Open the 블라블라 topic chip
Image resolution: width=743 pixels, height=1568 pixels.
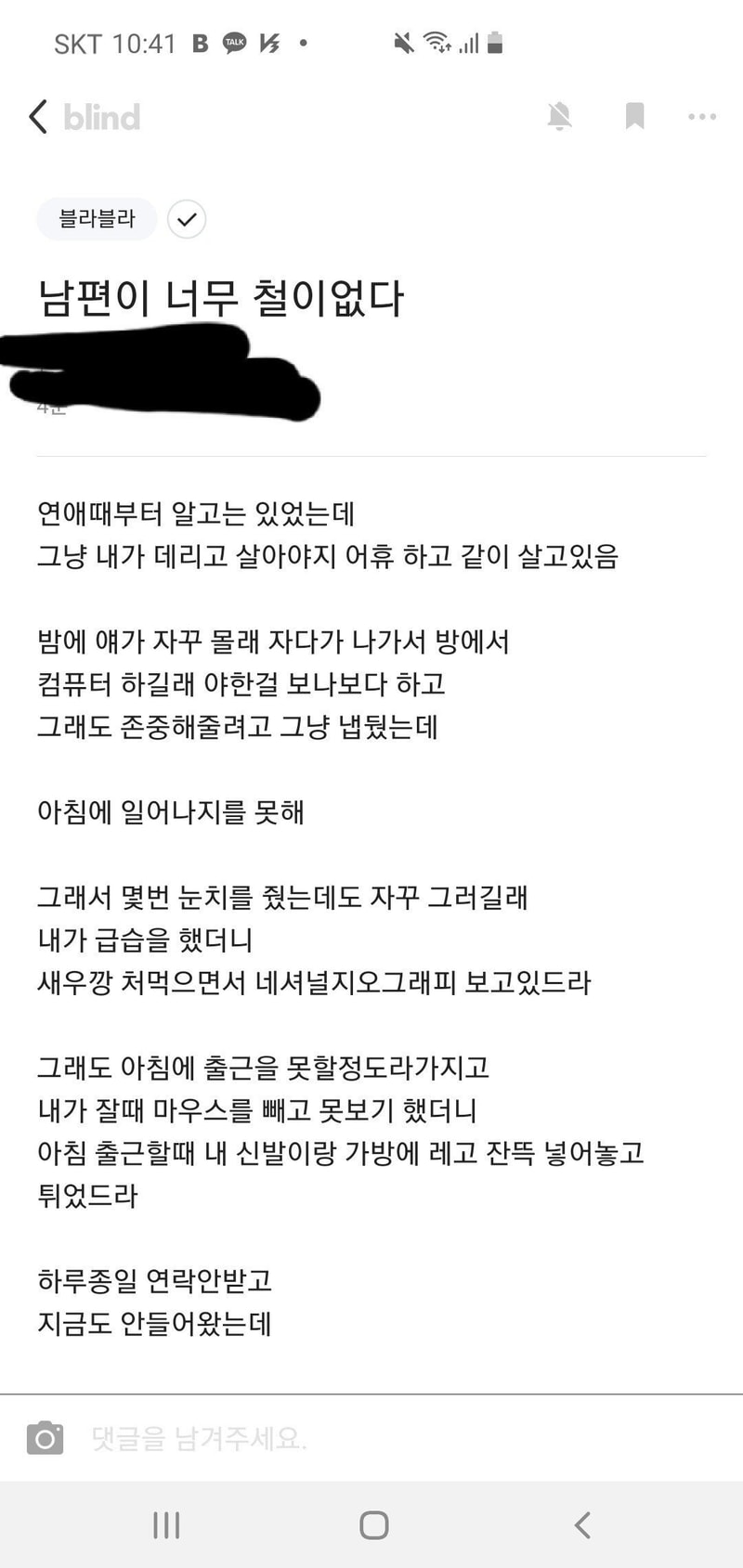97,219
